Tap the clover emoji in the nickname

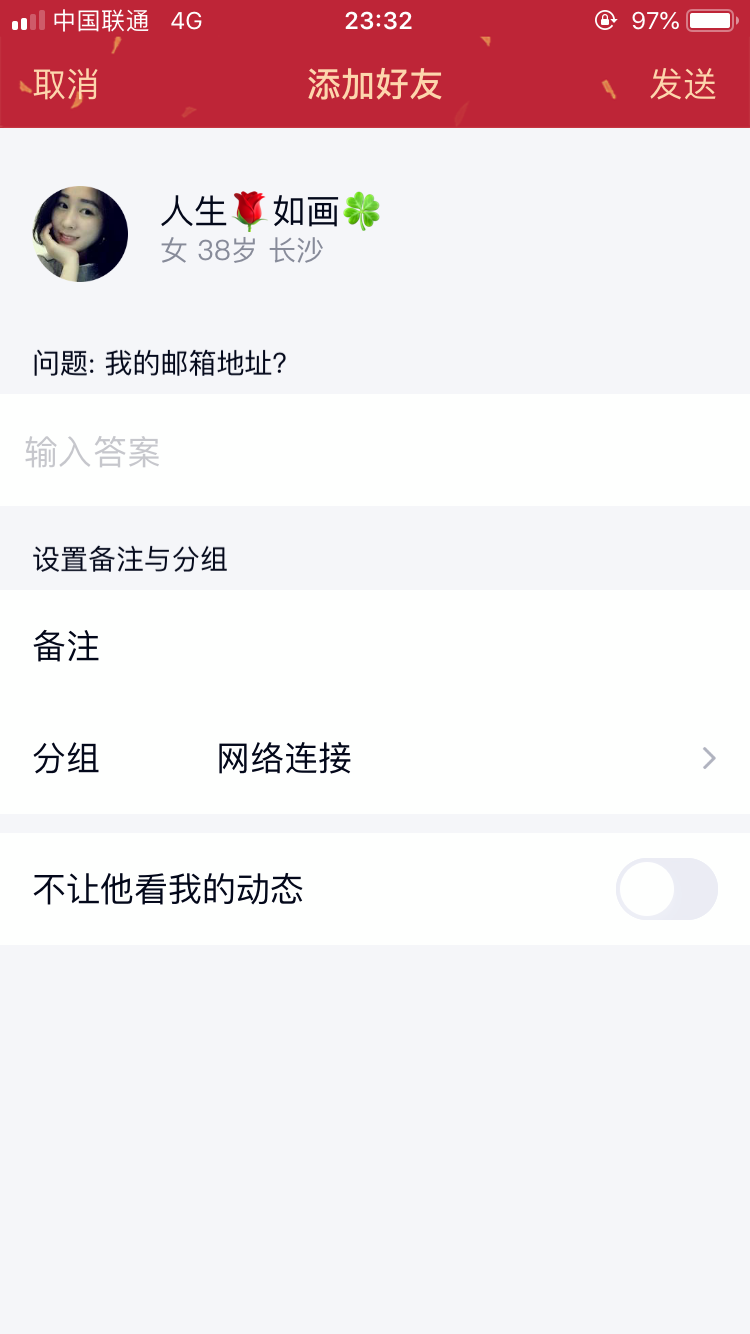click(x=364, y=210)
